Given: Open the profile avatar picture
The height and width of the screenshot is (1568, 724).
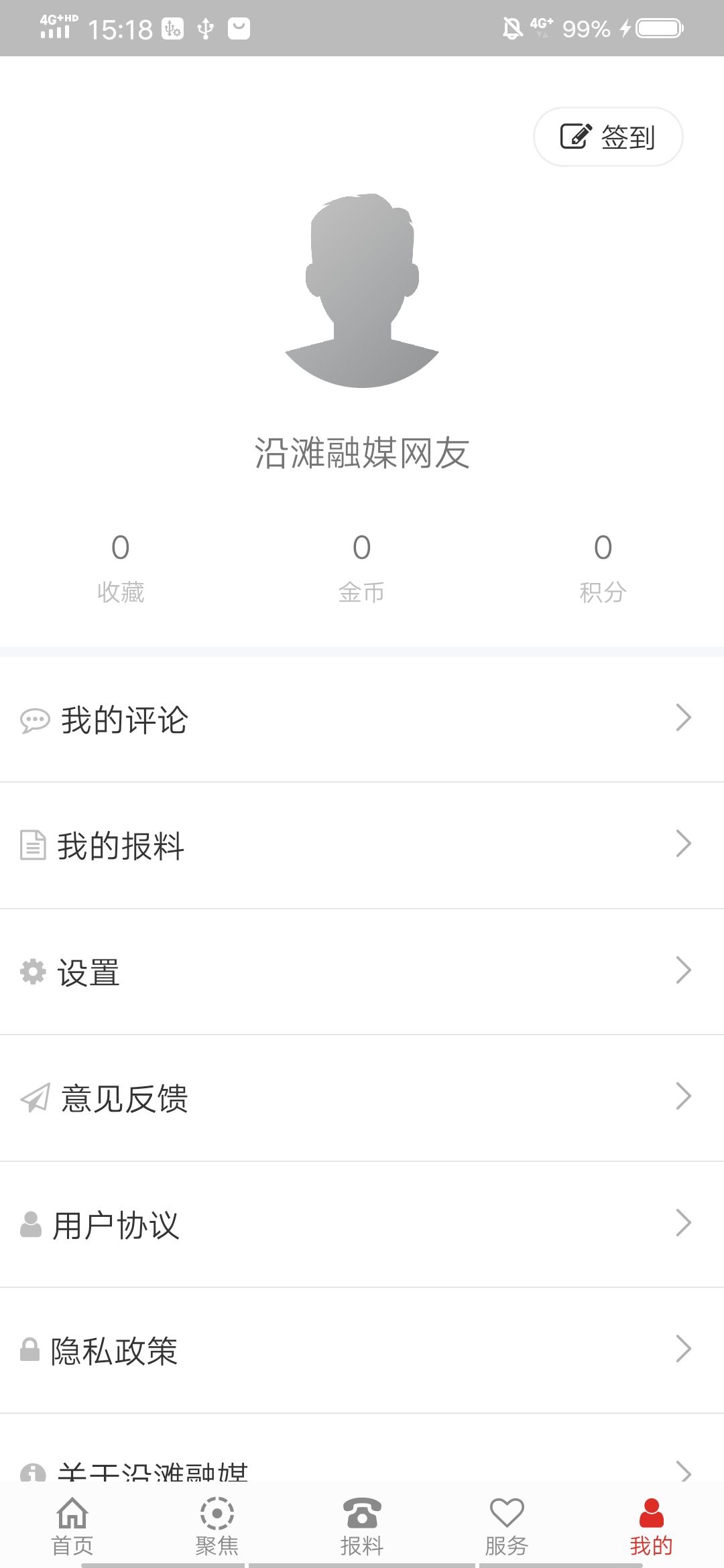Looking at the screenshot, I should (x=362, y=291).
